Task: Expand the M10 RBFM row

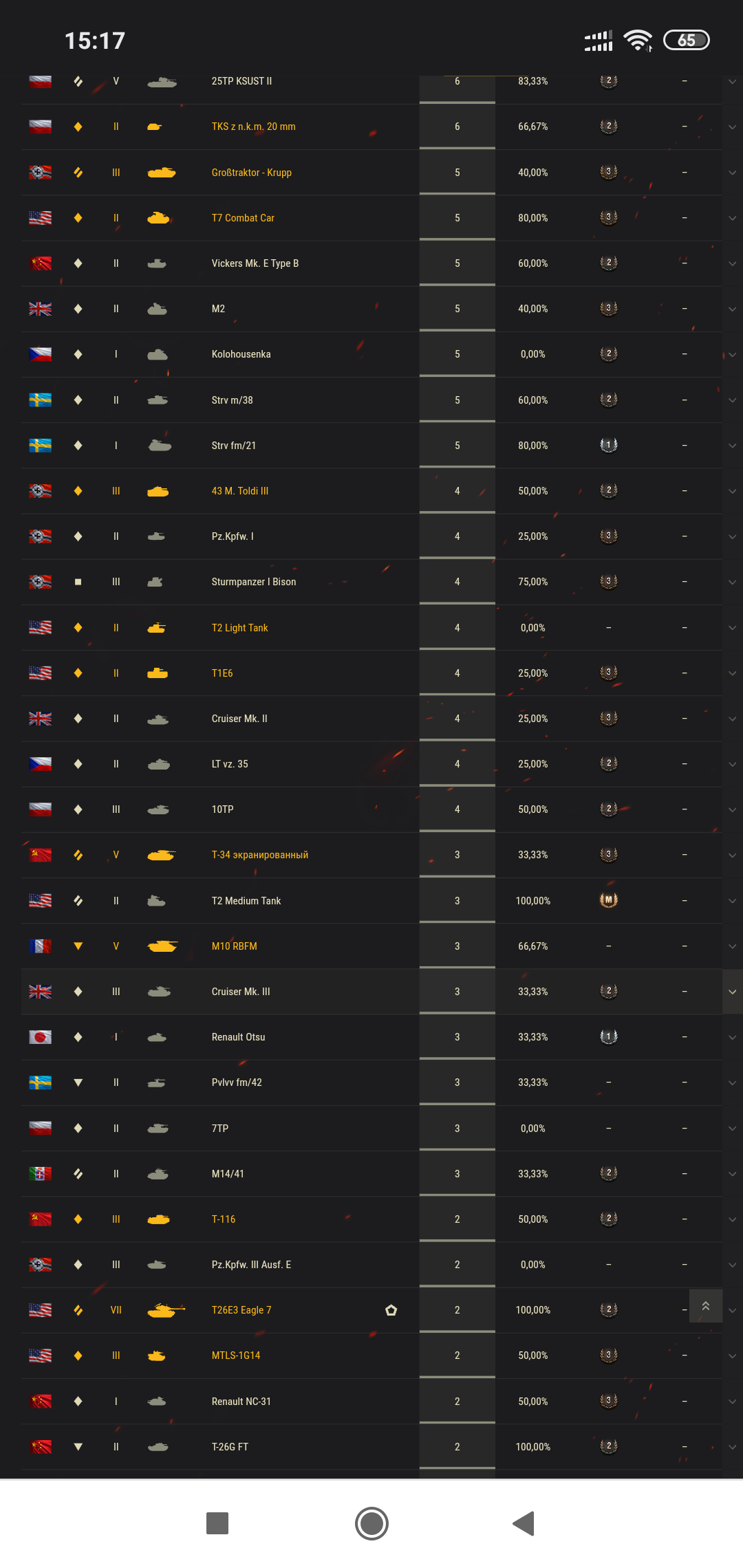Action: click(x=732, y=946)
